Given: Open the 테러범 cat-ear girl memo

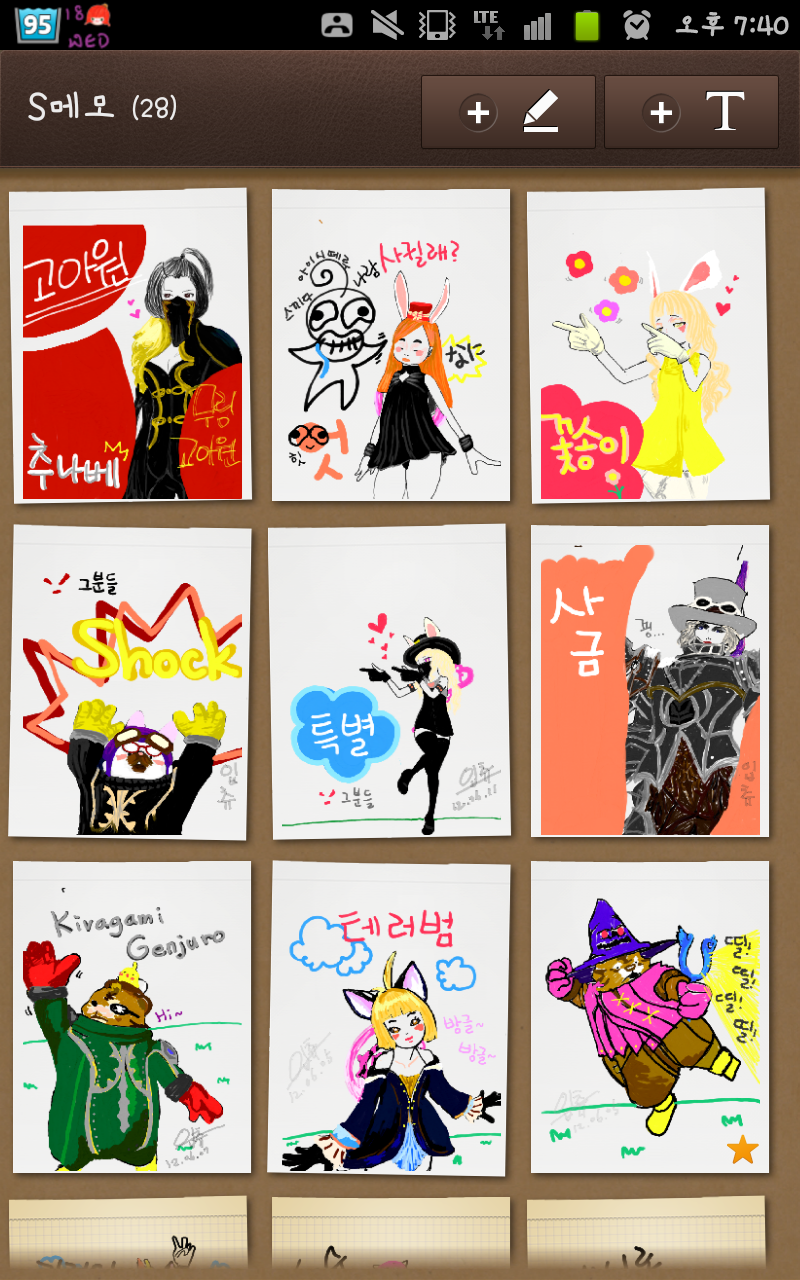Looking at the screenshot, I should (390, 1016).
